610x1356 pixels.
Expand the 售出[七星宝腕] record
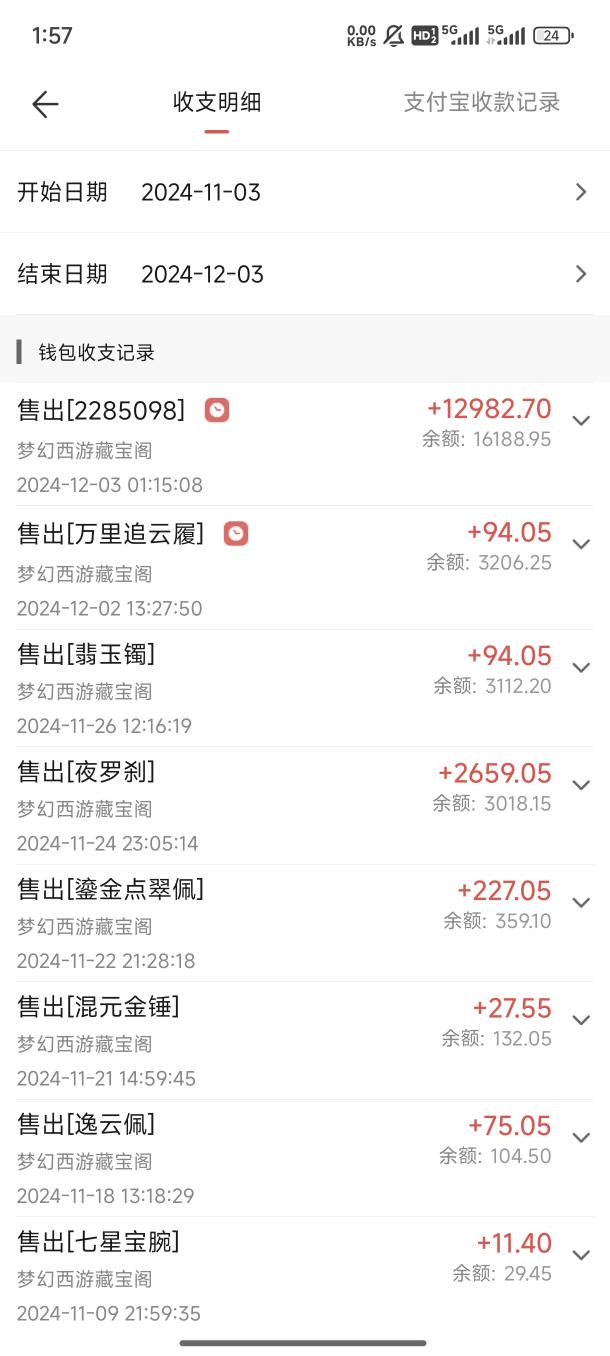[x=581, y=1255]
